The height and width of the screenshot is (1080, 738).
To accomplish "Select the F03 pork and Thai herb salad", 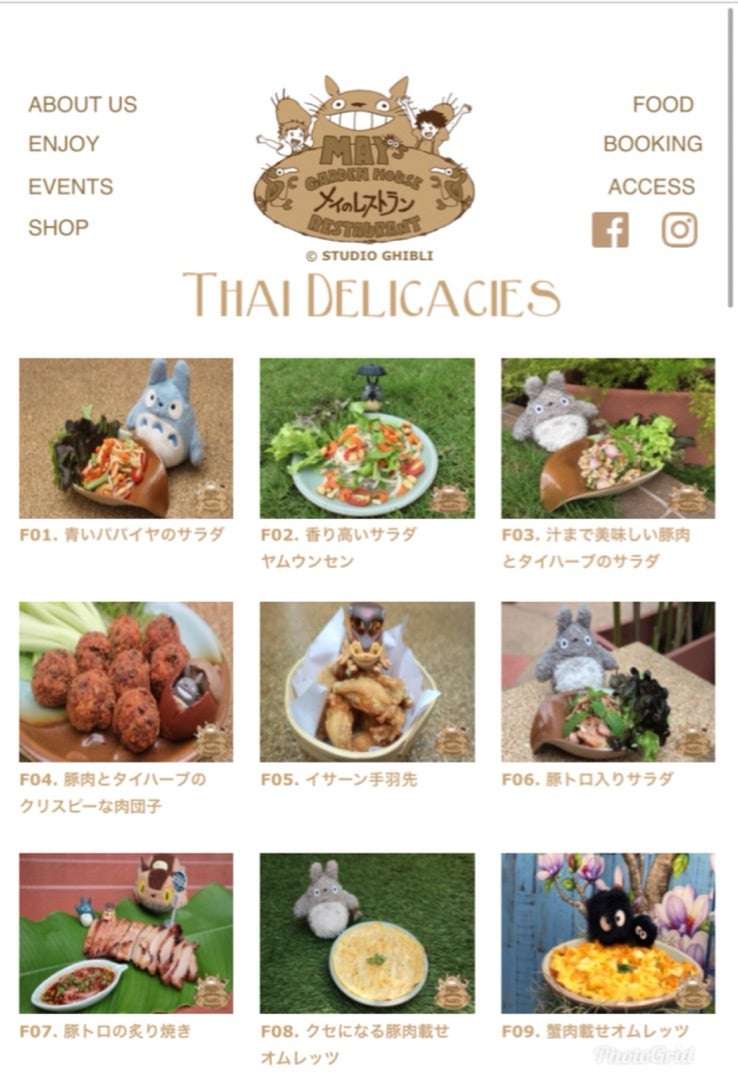I will point(608,438).
